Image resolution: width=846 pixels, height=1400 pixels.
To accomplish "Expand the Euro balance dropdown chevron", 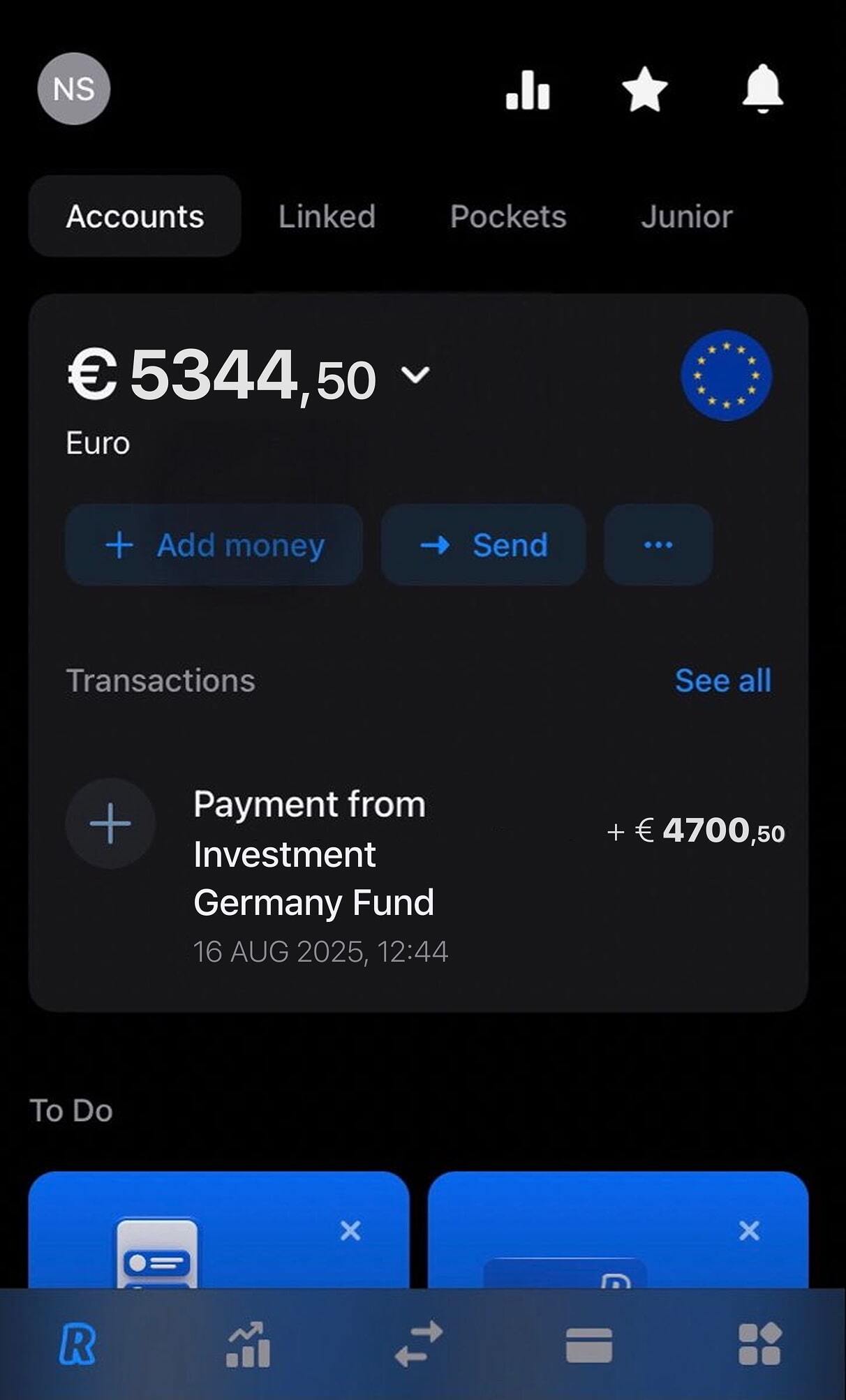I will (x=416, y=375).
